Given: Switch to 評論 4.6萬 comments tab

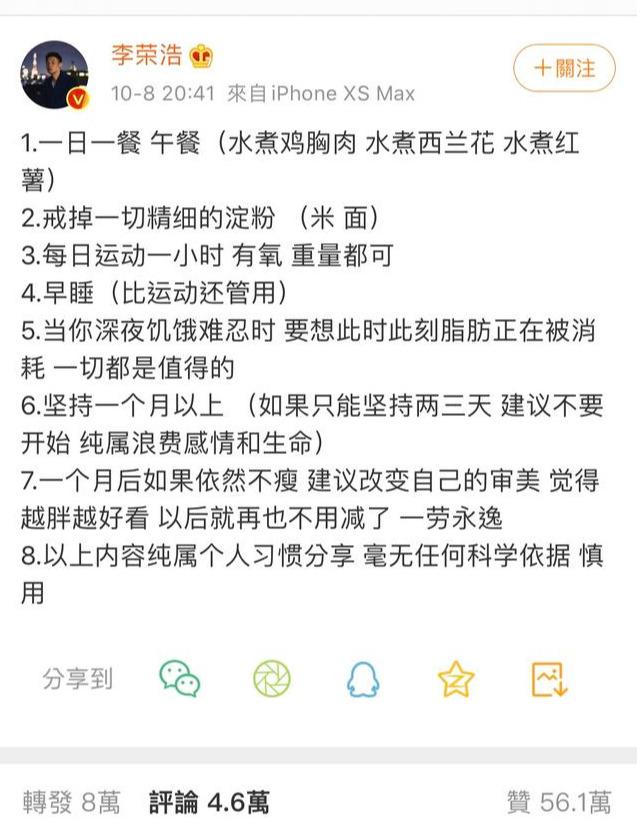Looking at the screenshot, I should point(209,801).
